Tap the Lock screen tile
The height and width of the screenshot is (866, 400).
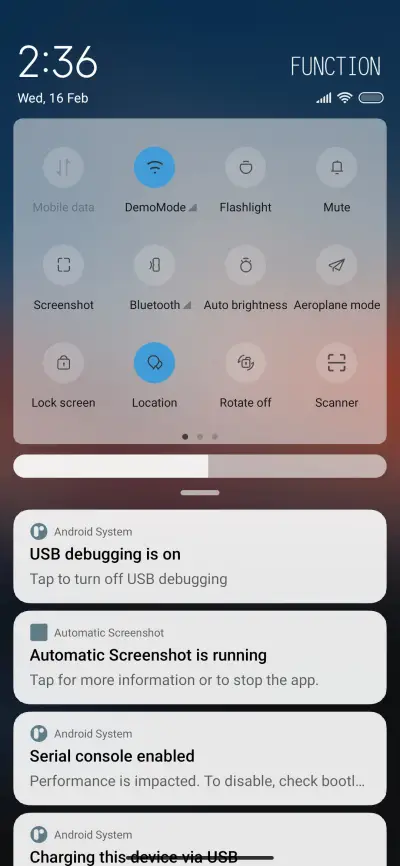point(64,363)
